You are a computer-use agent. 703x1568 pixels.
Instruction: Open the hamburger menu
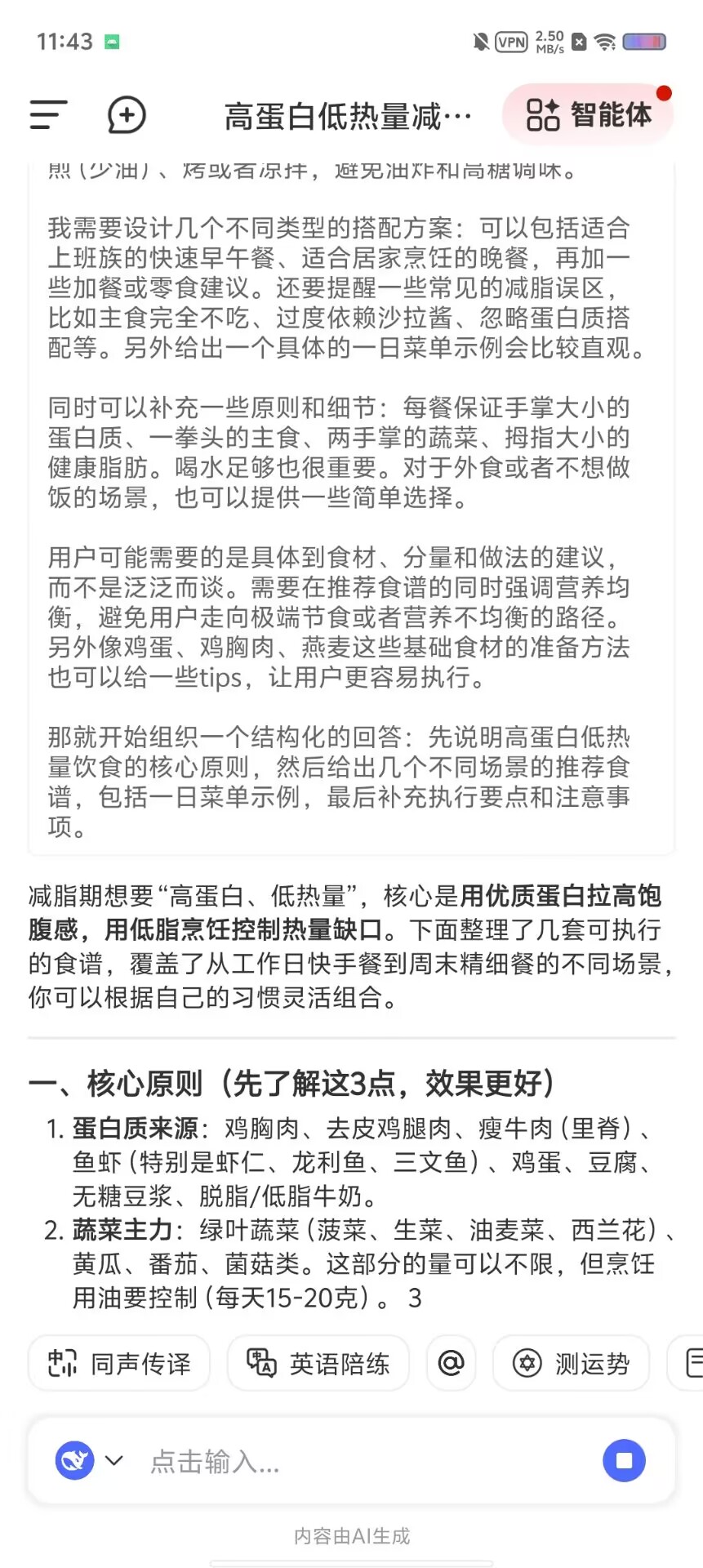point(48,115)
